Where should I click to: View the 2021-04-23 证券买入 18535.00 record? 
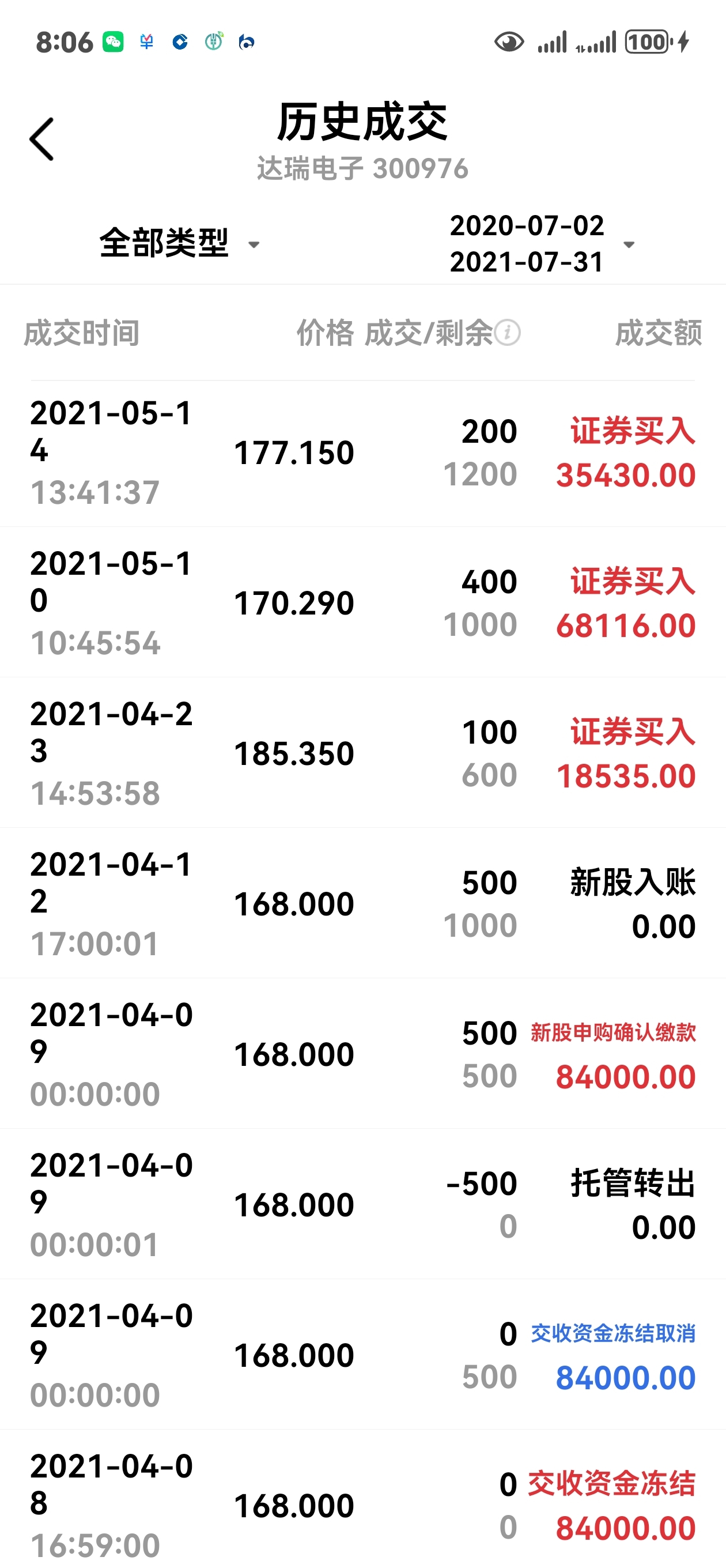[362, 752]
